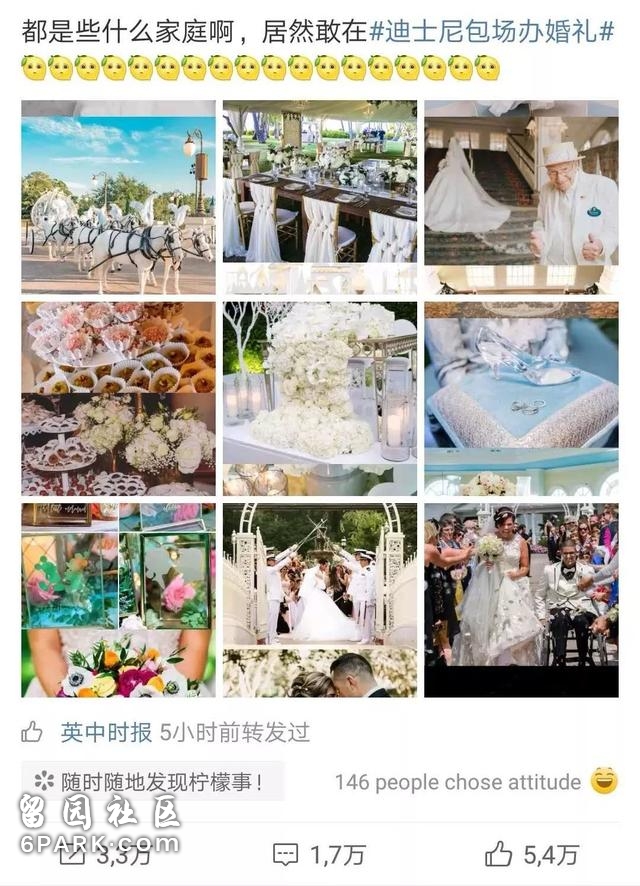View the bride with groom in wheelchair photo
Screen dimensions: 640x886
tap(521, 600)
